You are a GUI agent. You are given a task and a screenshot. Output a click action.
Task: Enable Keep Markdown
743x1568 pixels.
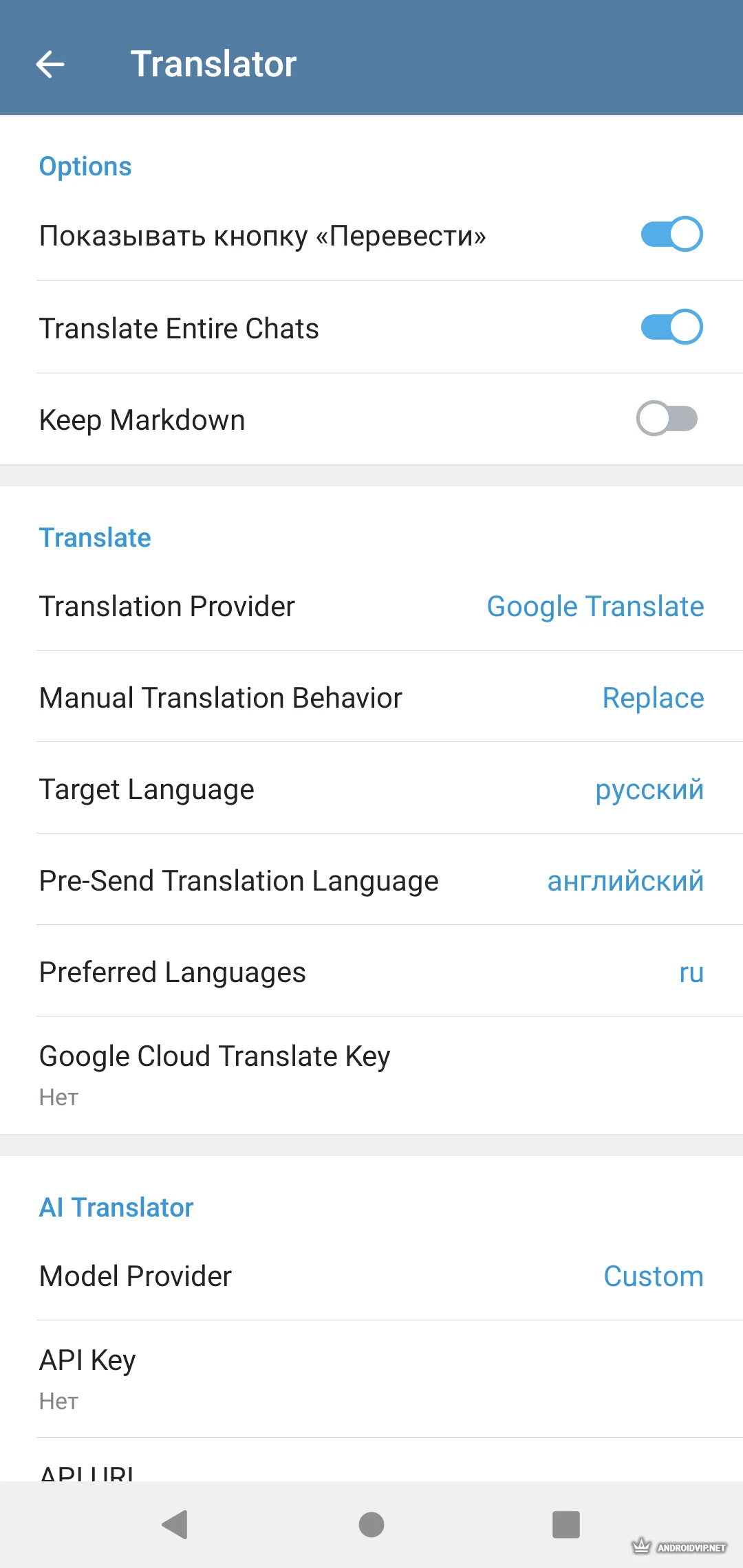point(667,419)
